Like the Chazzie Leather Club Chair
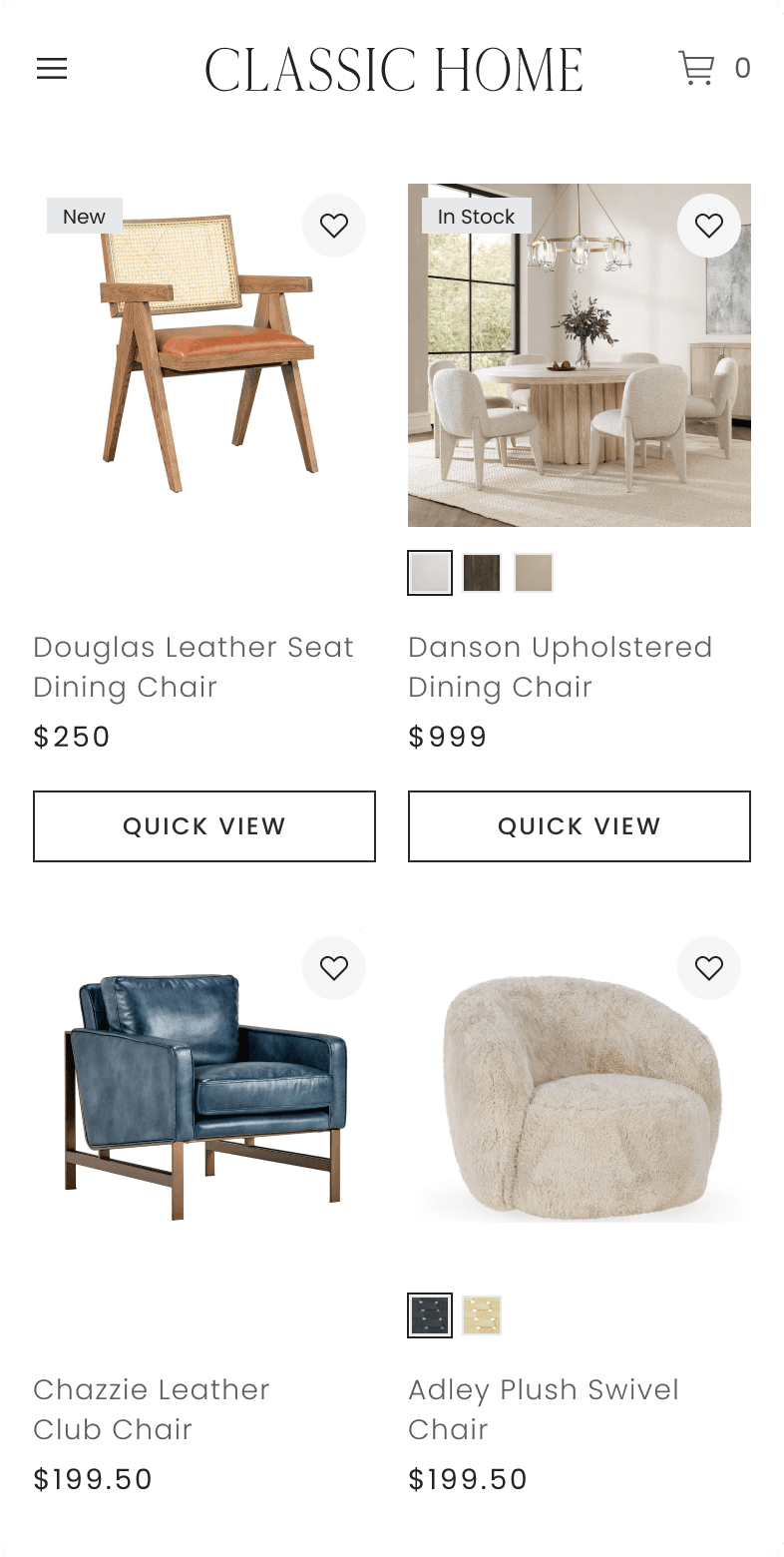Image resolution: width=784 pixels, height=1557 pixels. (334, 968)
